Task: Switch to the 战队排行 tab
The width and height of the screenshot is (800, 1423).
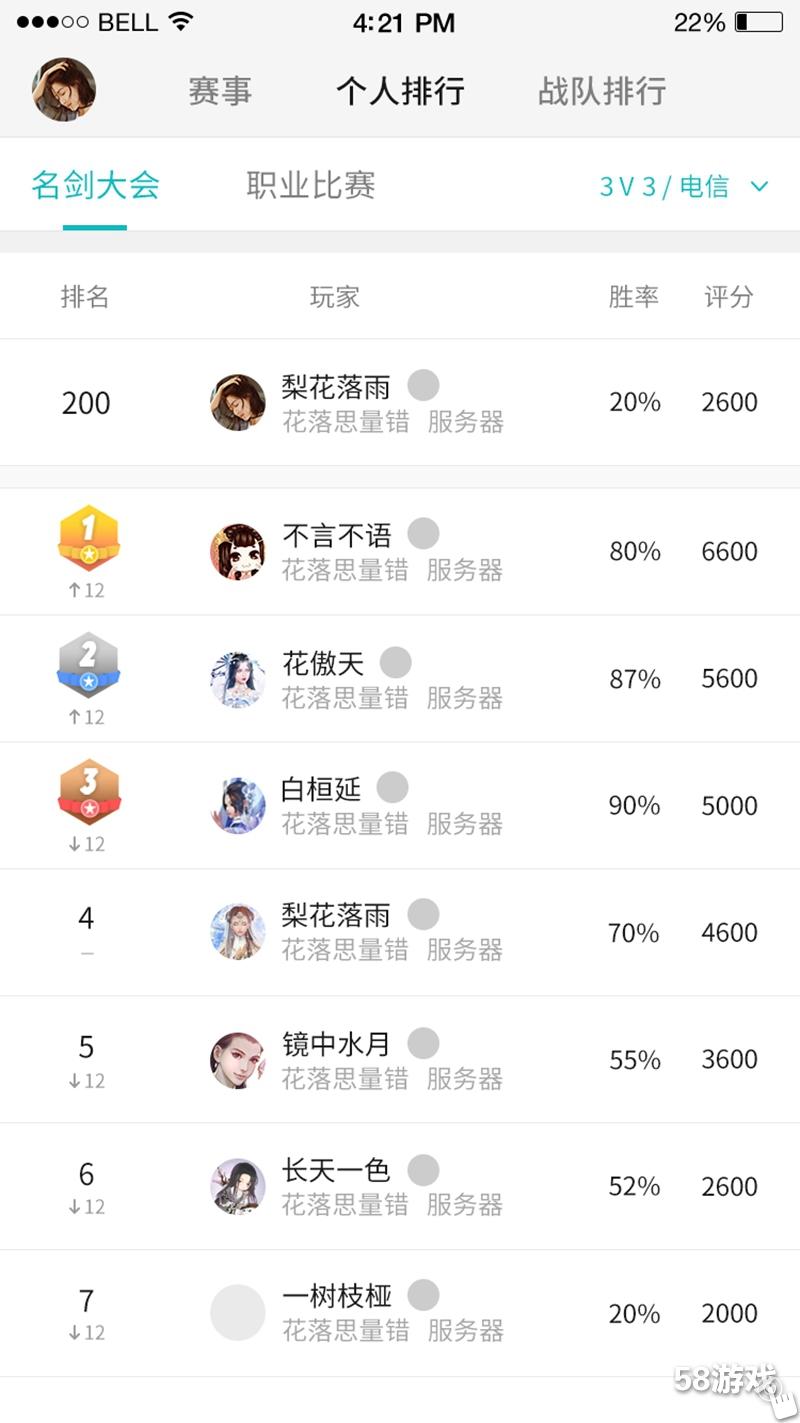Action: [600, 91]
